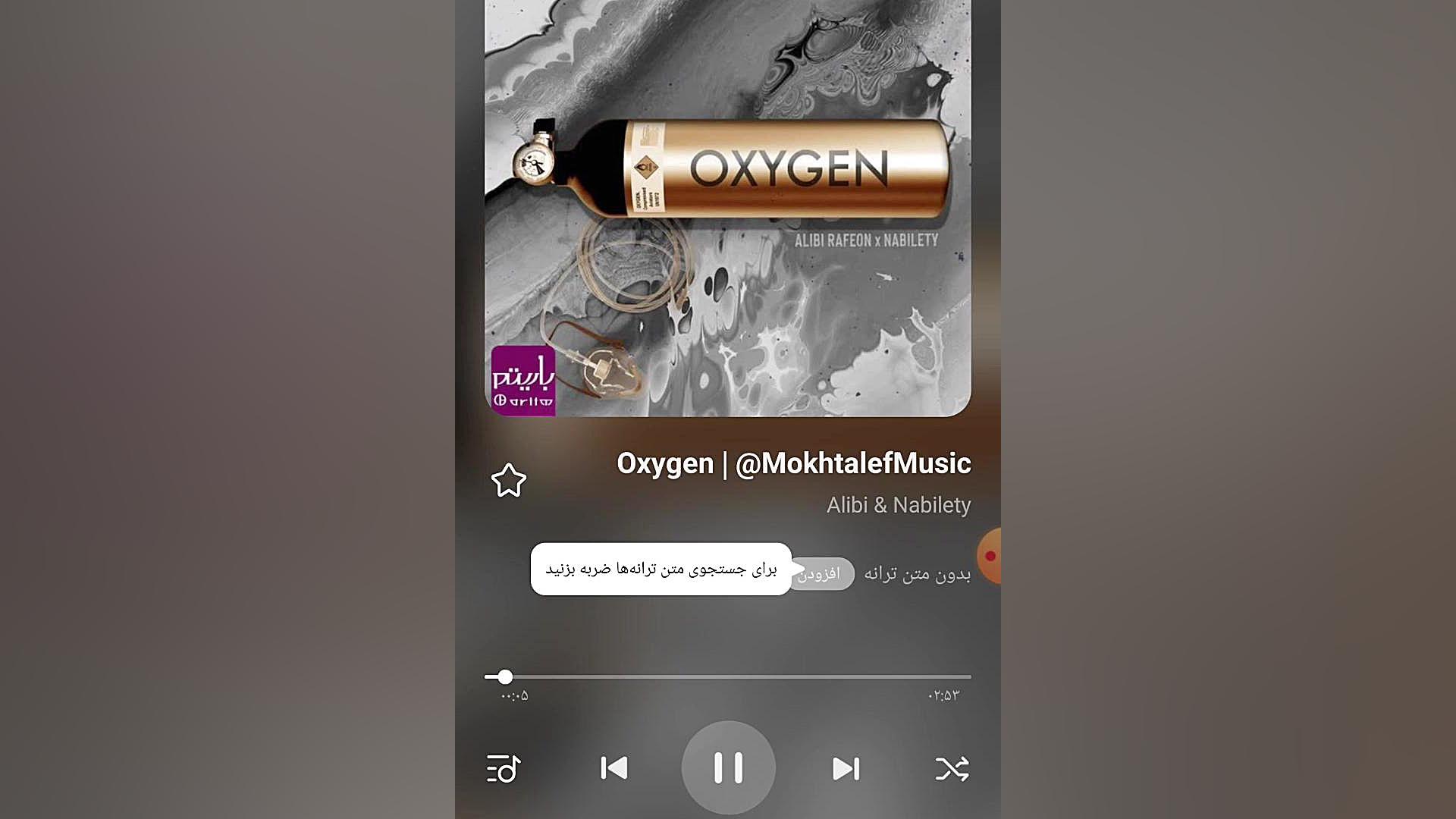Skip to the next track

(x=846, y=768)
